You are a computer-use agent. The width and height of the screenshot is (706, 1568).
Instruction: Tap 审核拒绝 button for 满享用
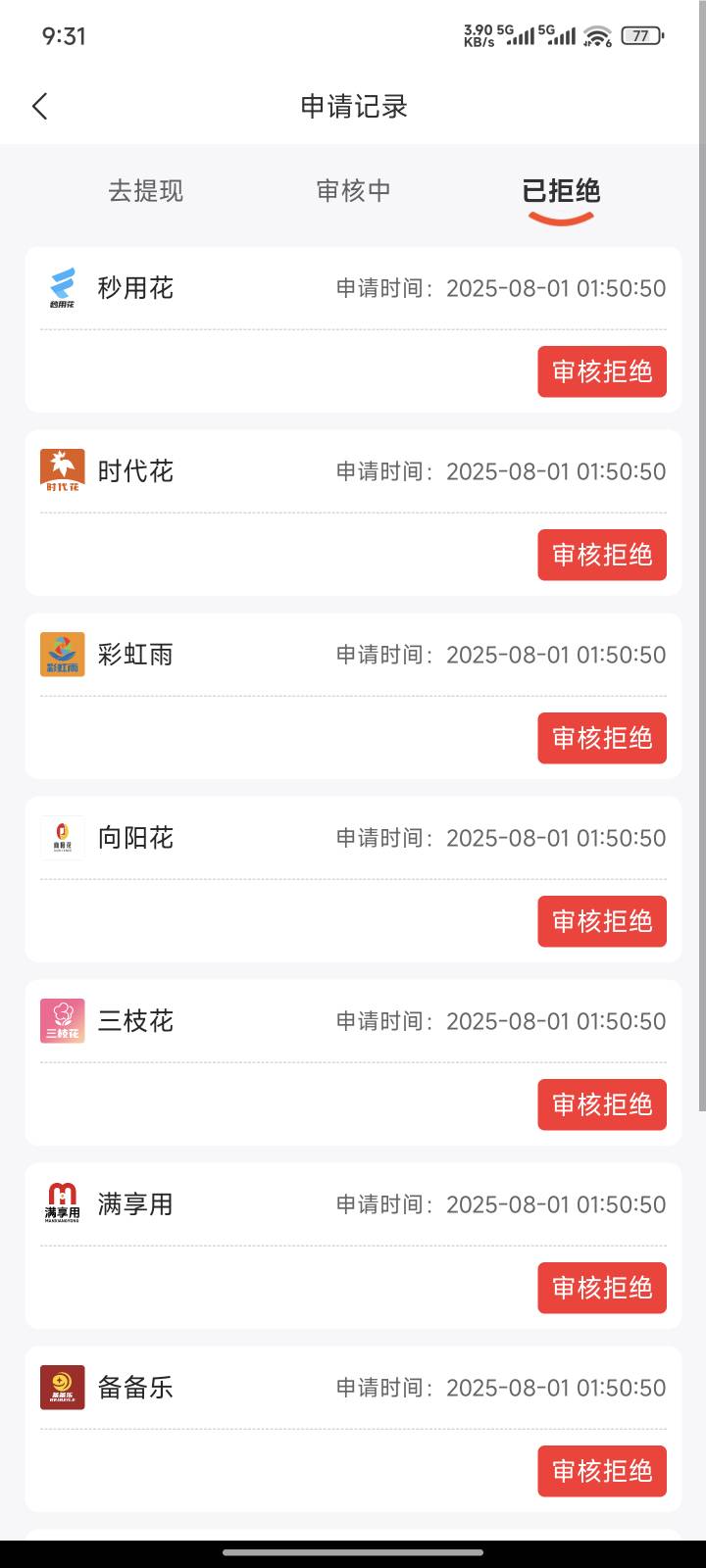(x=602, y=1288)
